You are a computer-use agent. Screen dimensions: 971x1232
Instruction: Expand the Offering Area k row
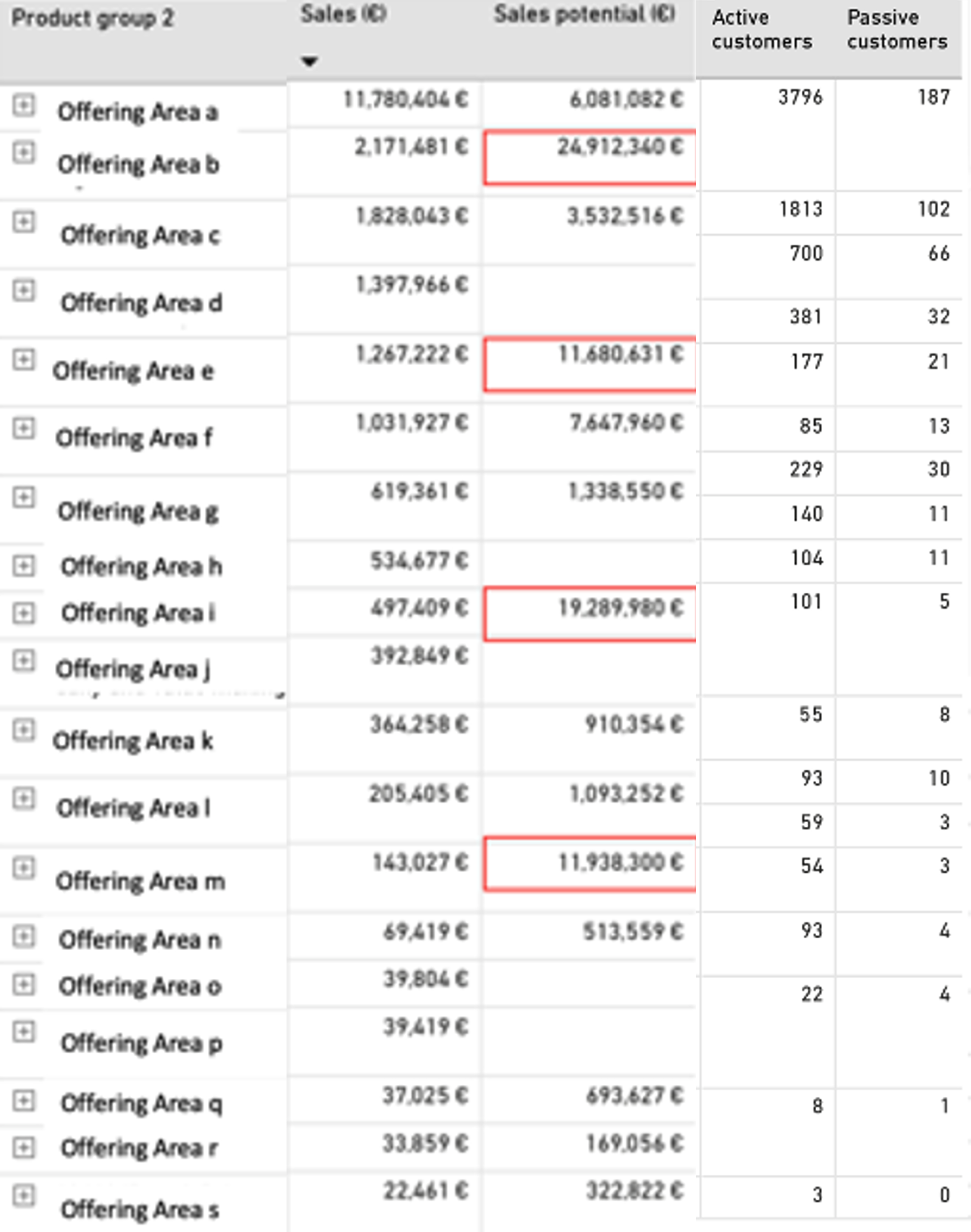coord(23,730)
